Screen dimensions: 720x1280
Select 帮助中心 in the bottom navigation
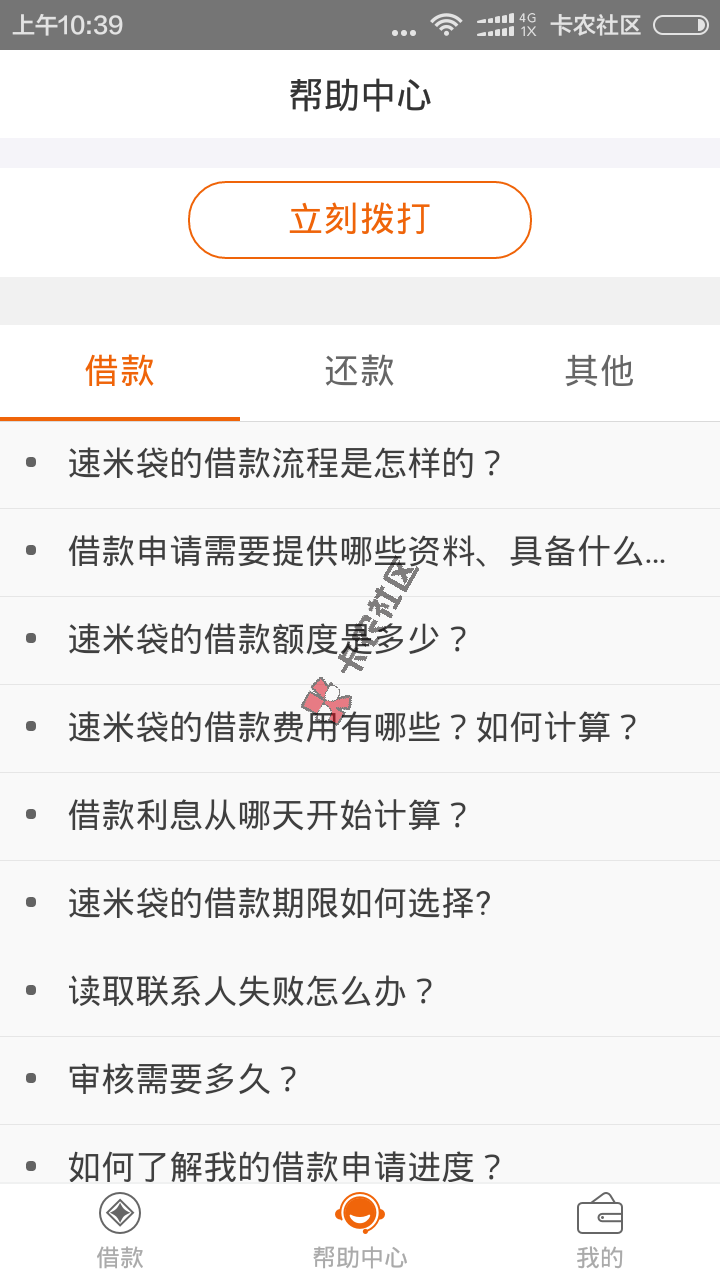[x=360, y=1232]
